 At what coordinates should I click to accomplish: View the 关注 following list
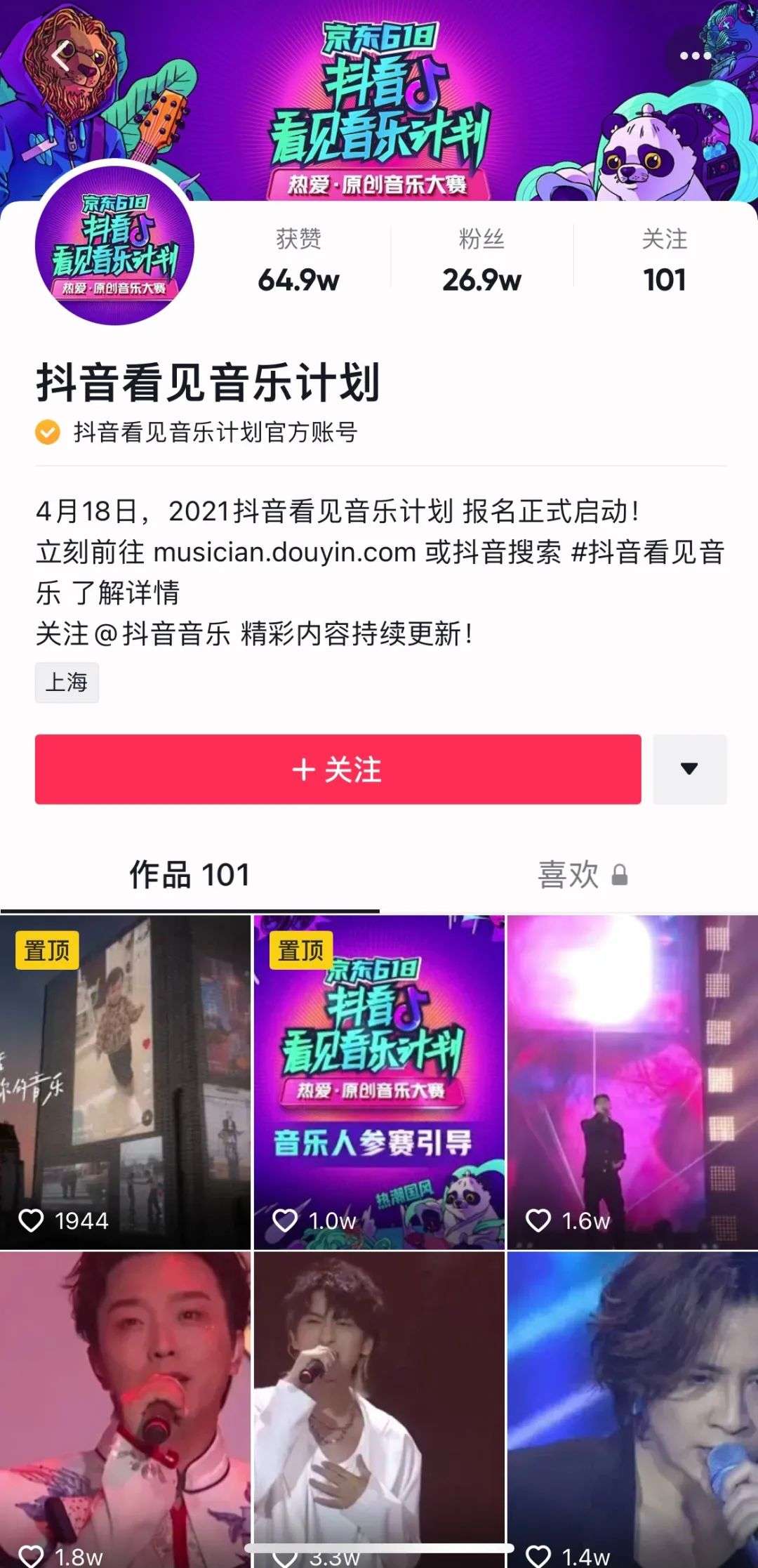point(664,260)
